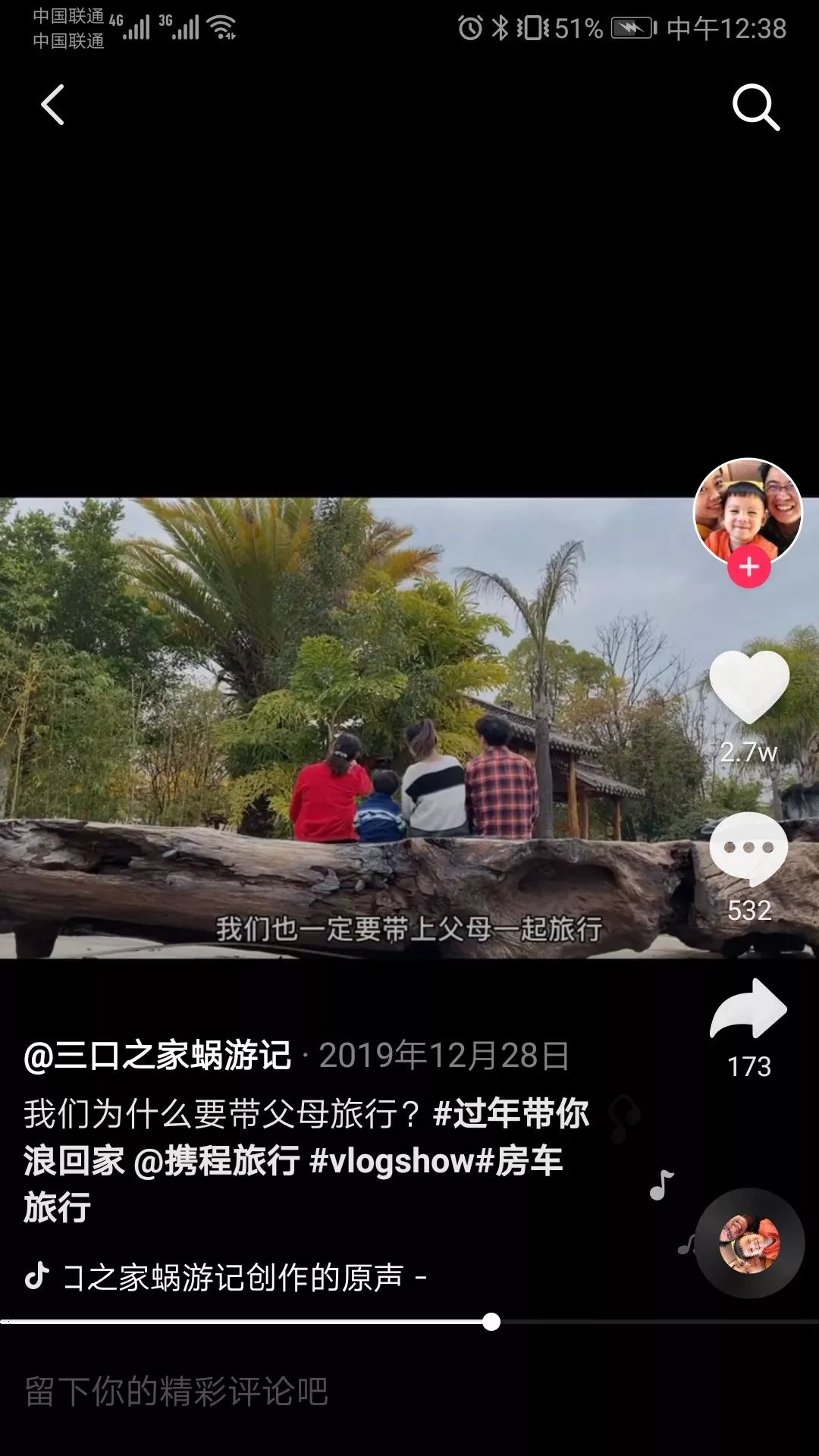Open the @携程旅行 mention
This screenshot has width=819, height=1456.
pyautogui.click(x=217, y=1161)
